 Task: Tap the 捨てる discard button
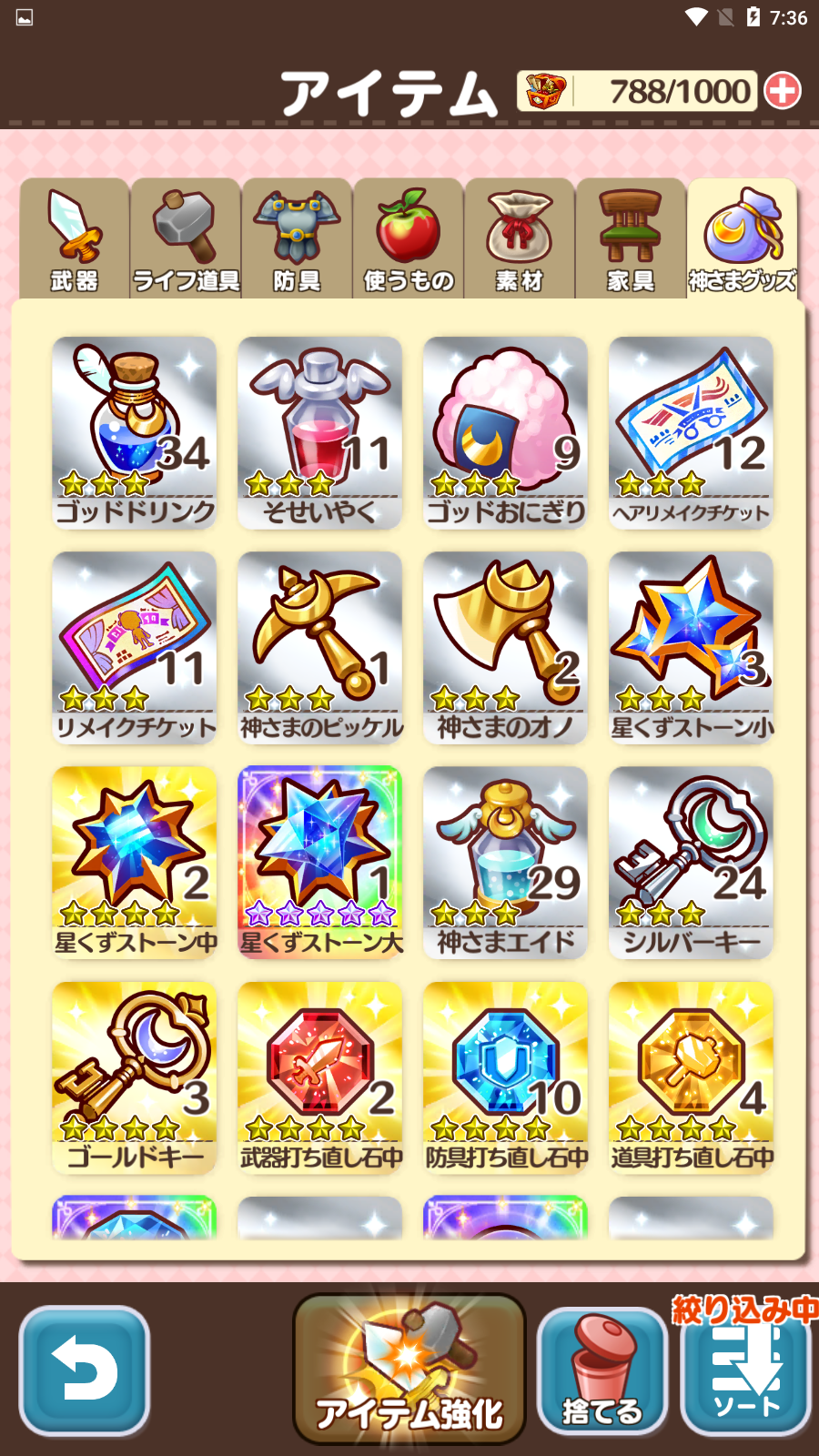click(602, 1371)
